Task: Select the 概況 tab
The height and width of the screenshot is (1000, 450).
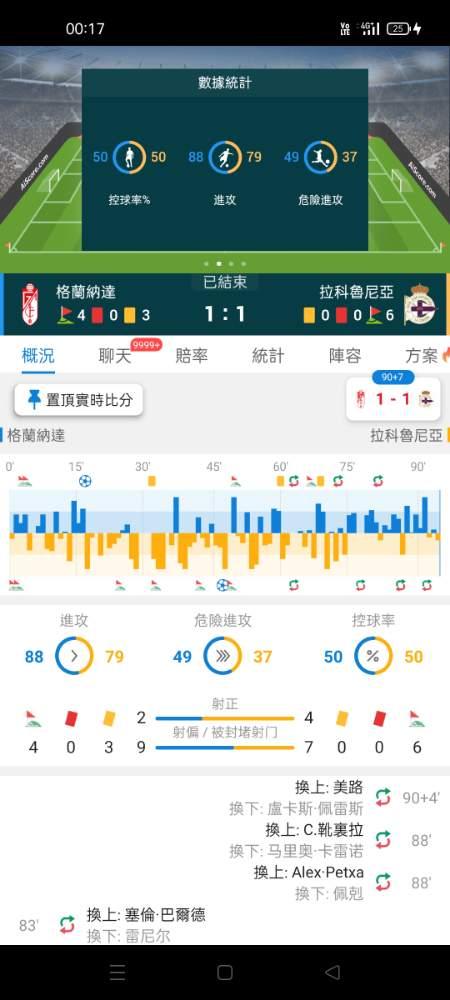Action: pyautogui.click(x=38, y=356)
